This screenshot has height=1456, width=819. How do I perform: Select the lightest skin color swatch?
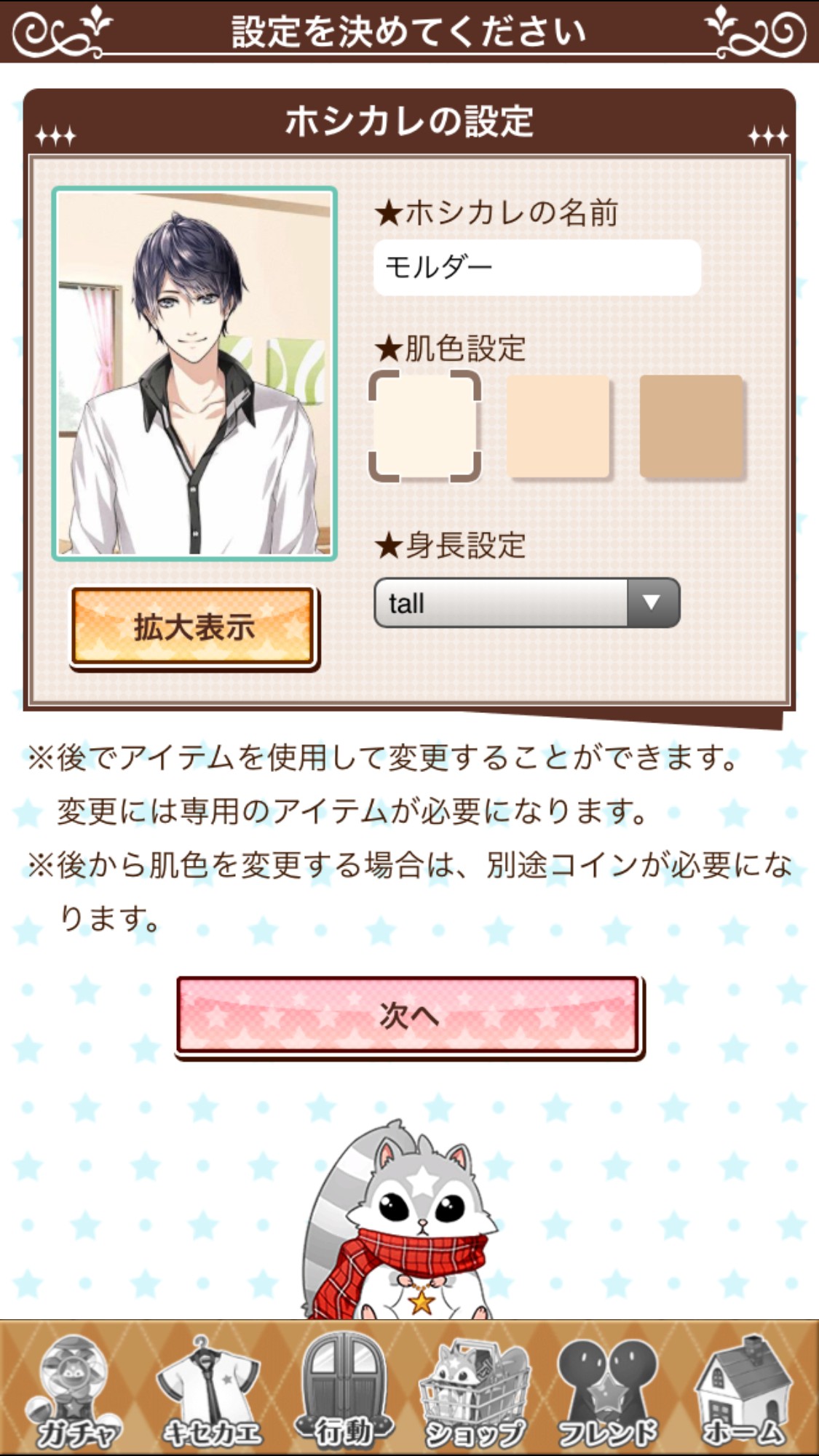point(424,426)
